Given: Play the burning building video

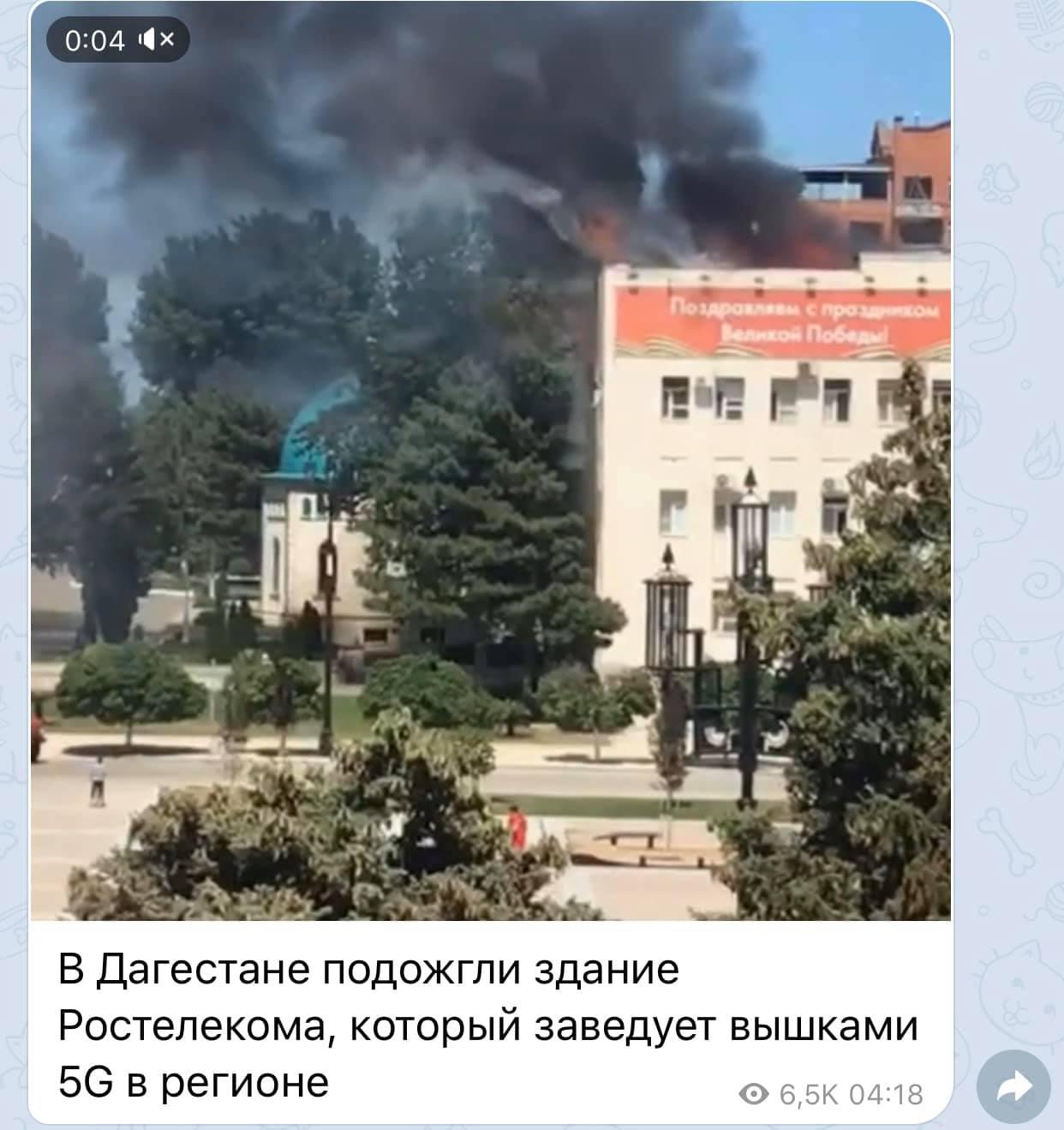Looking at the screenshot, I should click(490, 463).
